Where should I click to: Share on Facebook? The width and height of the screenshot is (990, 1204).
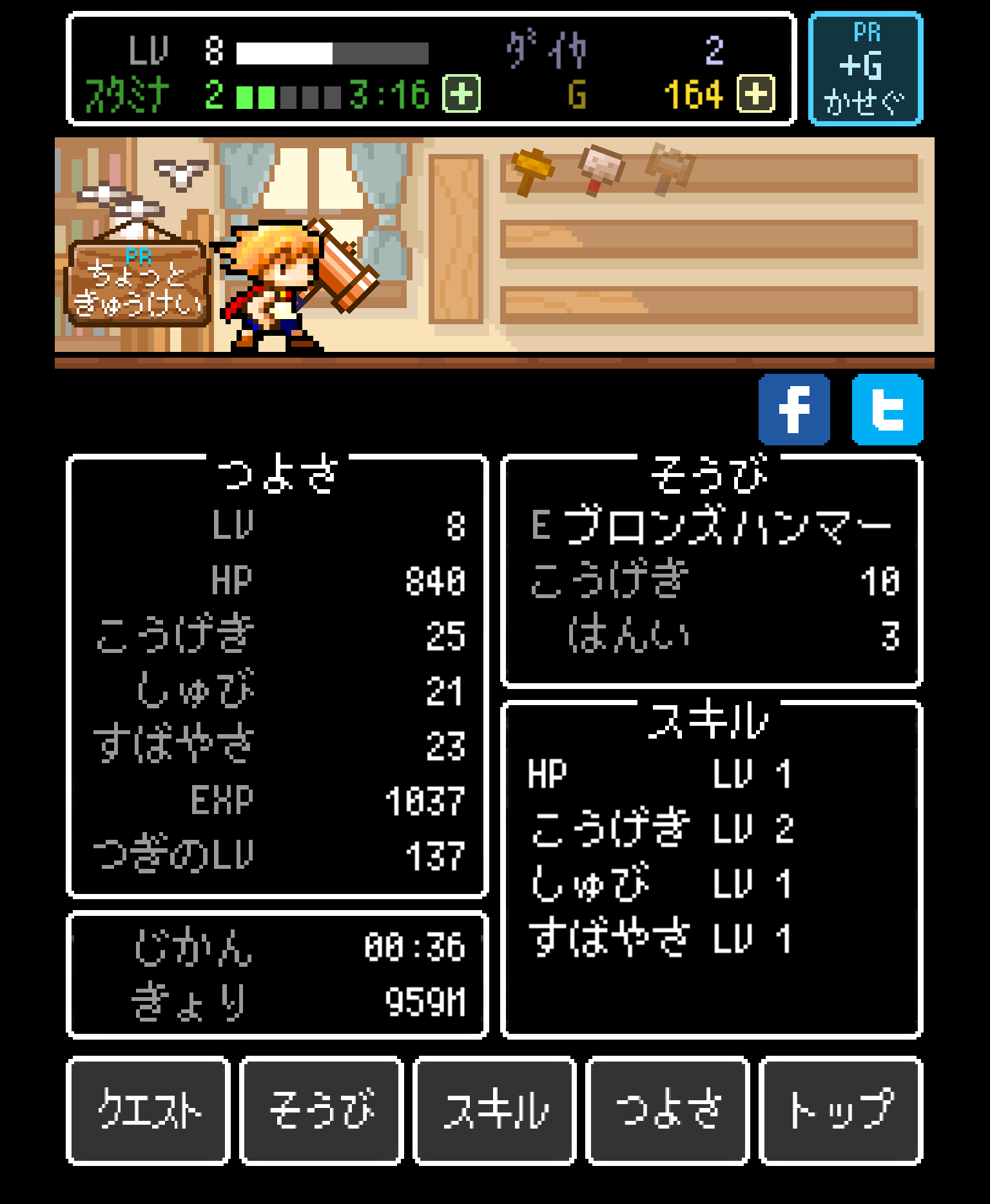[794, 410]
